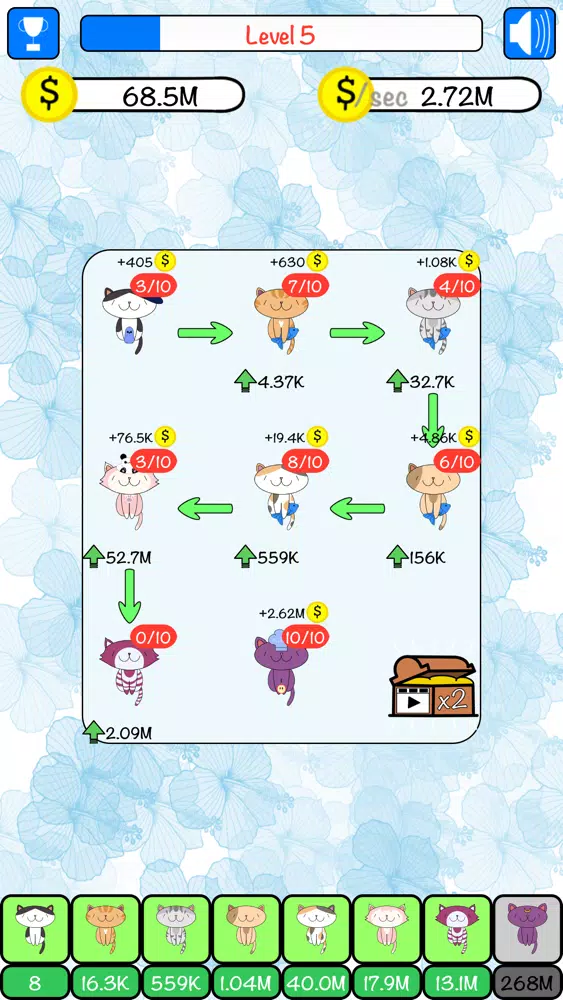Upgrade the calico cat for 559K

coord(267,557)
